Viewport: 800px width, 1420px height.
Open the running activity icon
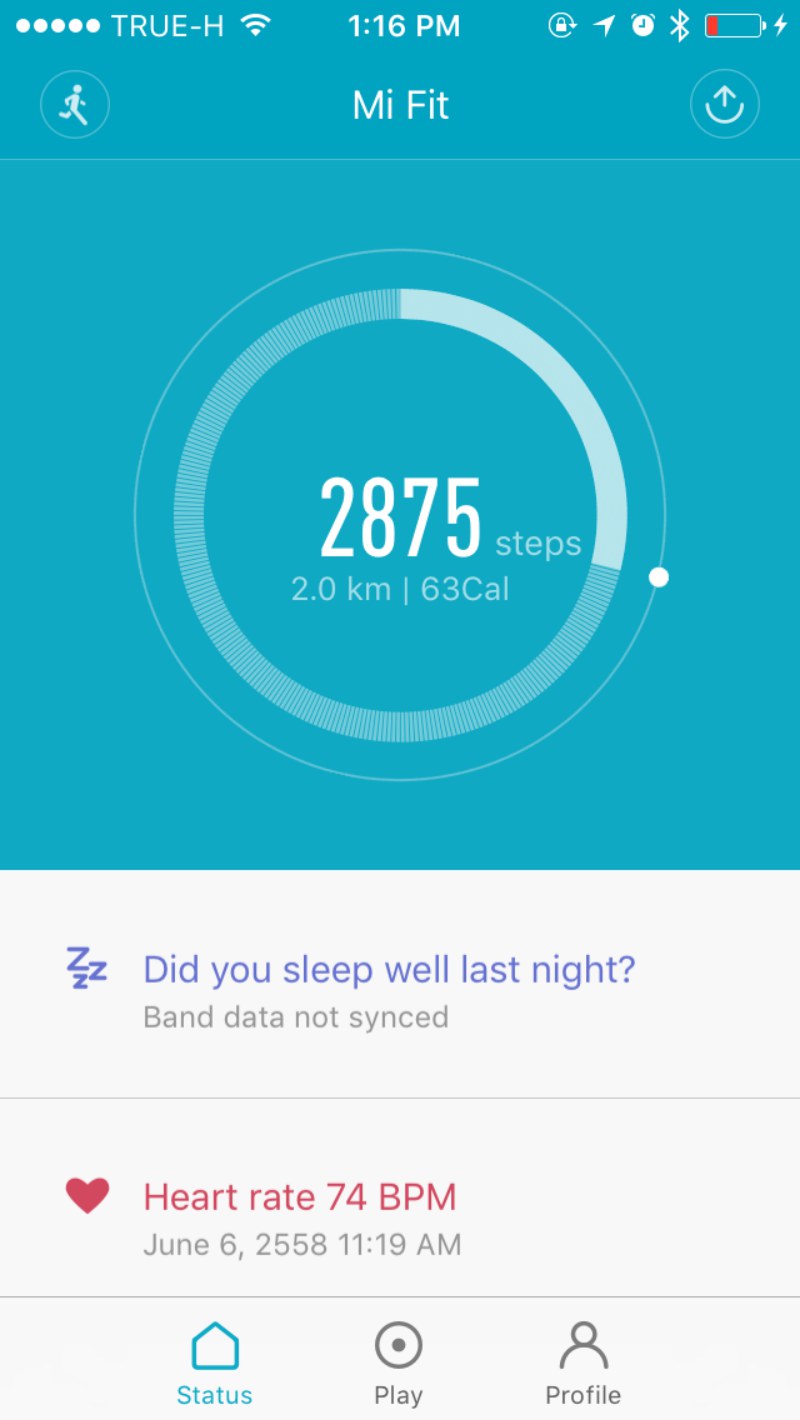tap(75, 104)
